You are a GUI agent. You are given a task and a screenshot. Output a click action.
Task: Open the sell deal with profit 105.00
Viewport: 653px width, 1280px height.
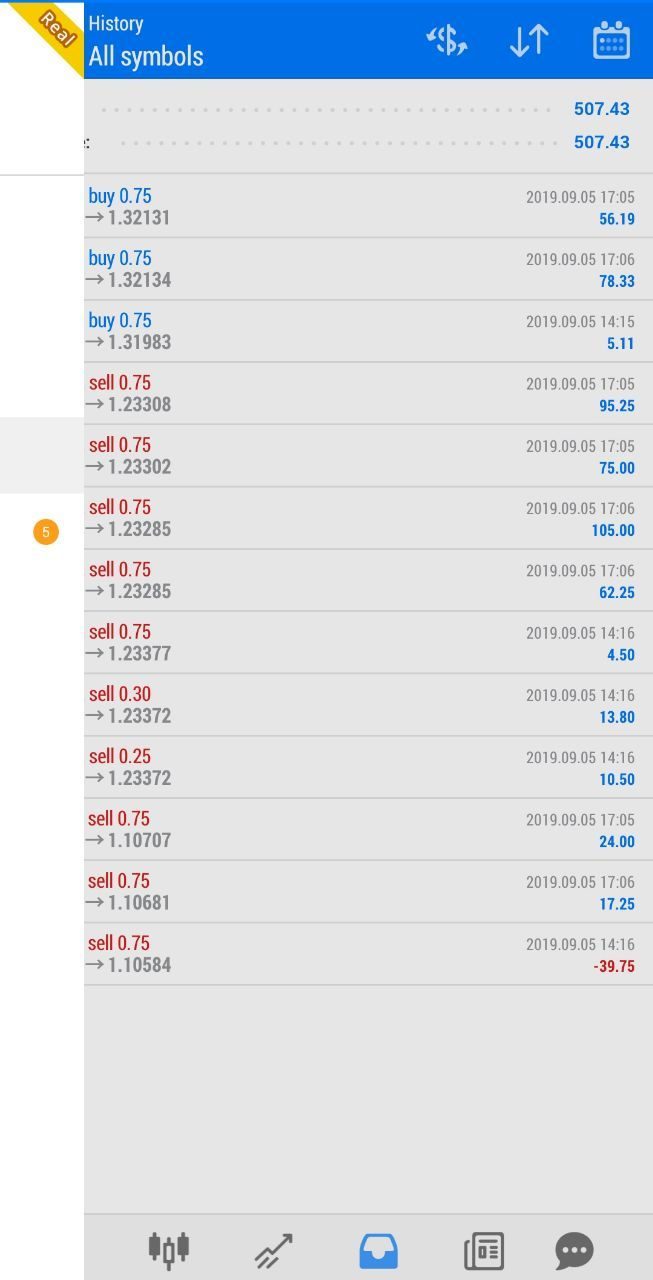pos(360,518)
